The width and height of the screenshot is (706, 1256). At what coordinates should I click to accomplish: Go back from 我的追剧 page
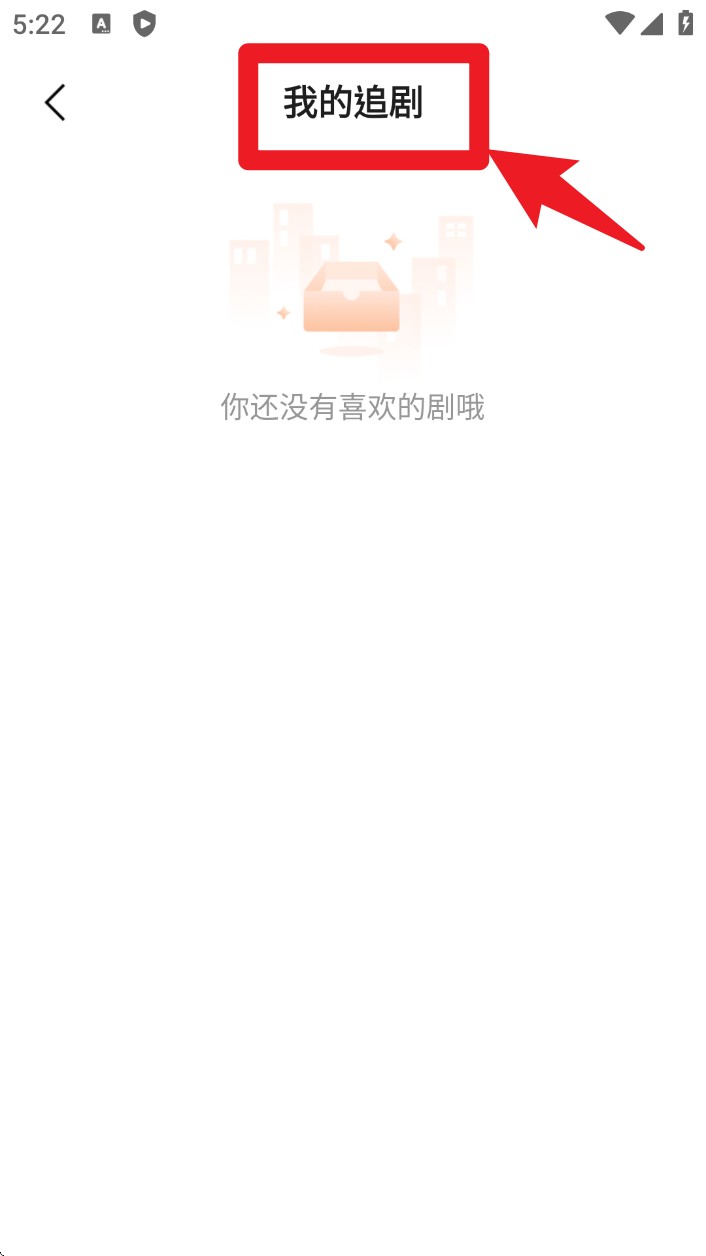[55, 102]
